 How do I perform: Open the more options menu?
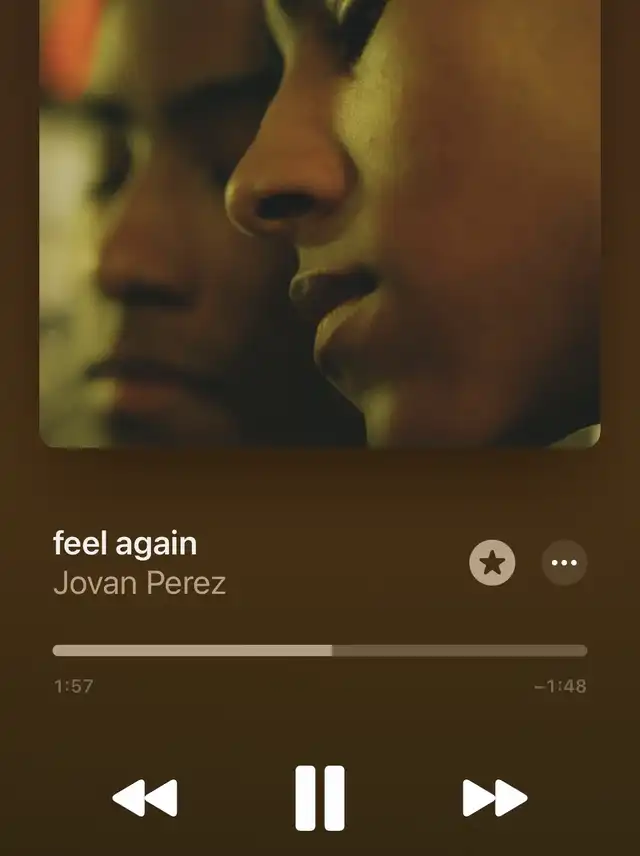(x=564, y=563)
